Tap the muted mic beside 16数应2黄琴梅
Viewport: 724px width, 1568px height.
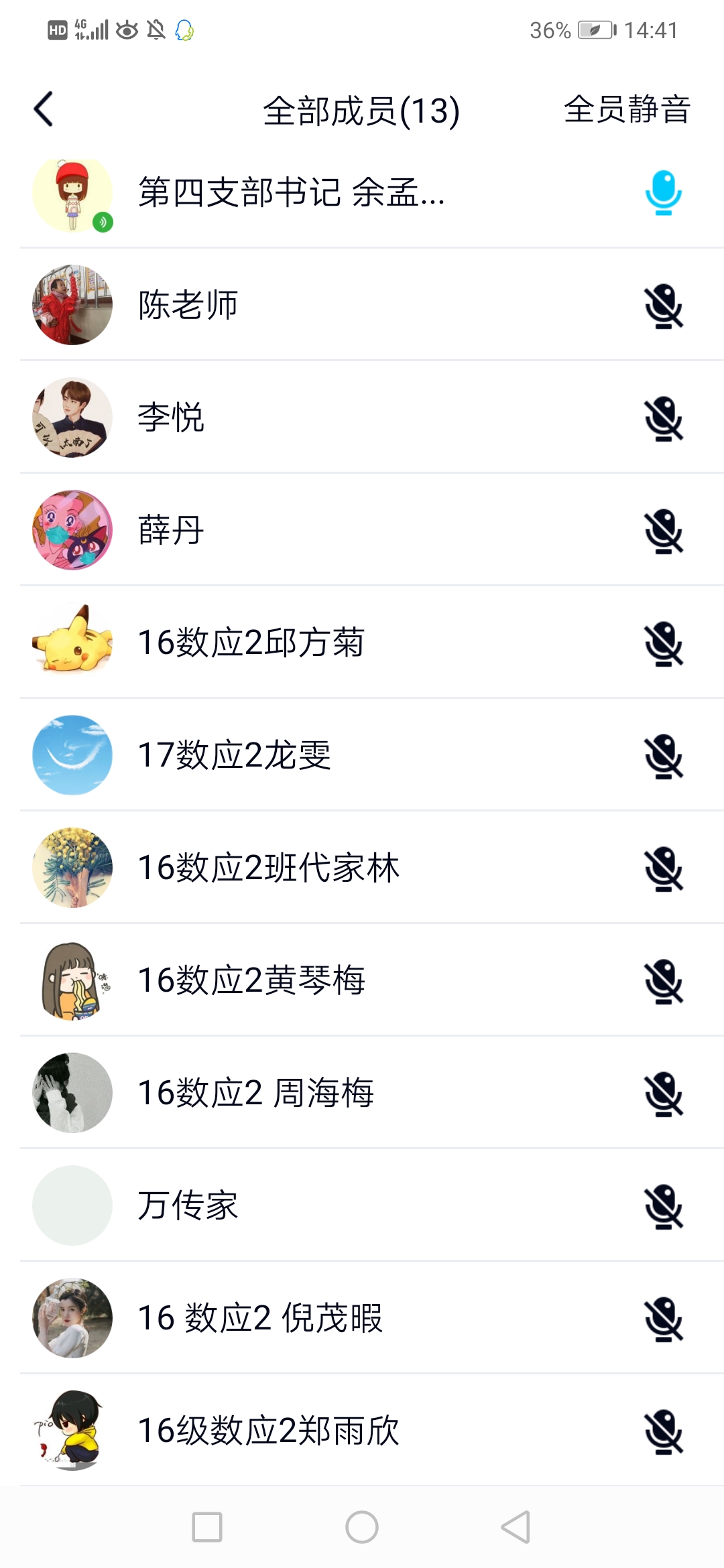click(x=663, y=982)
